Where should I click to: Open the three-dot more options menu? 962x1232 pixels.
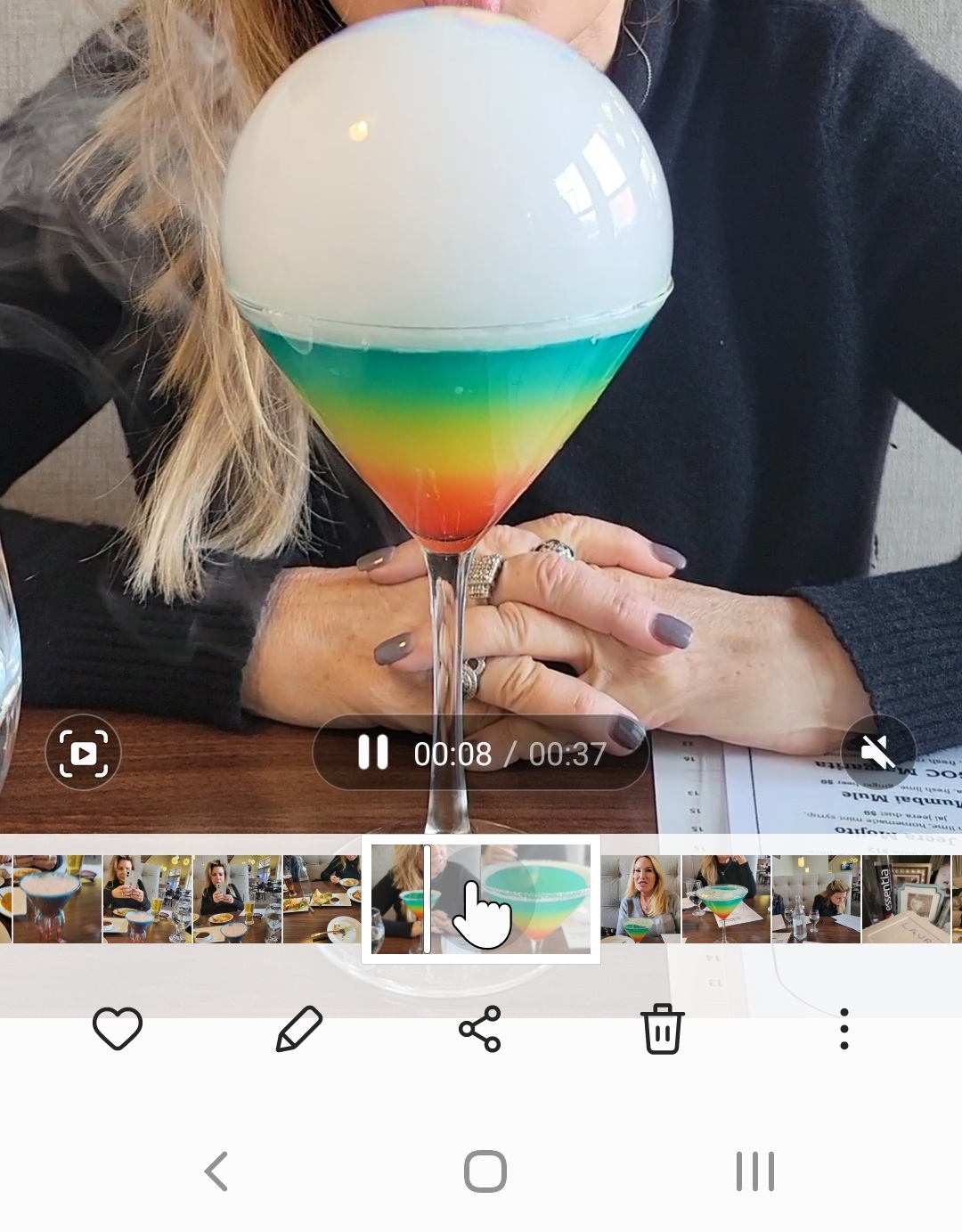point(844,1029)
